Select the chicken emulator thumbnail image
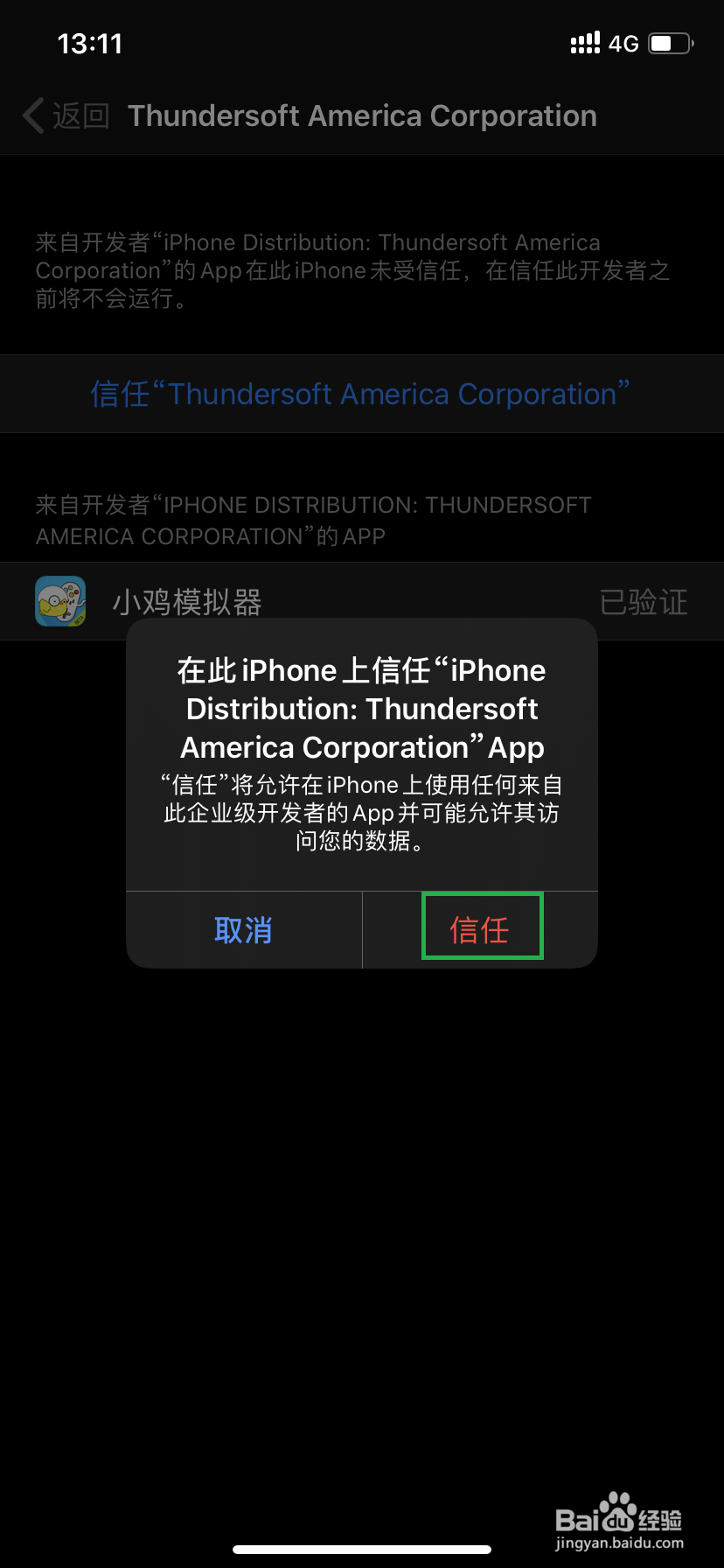The width and height of the screenshot is (724, 1568). (59, 601)
